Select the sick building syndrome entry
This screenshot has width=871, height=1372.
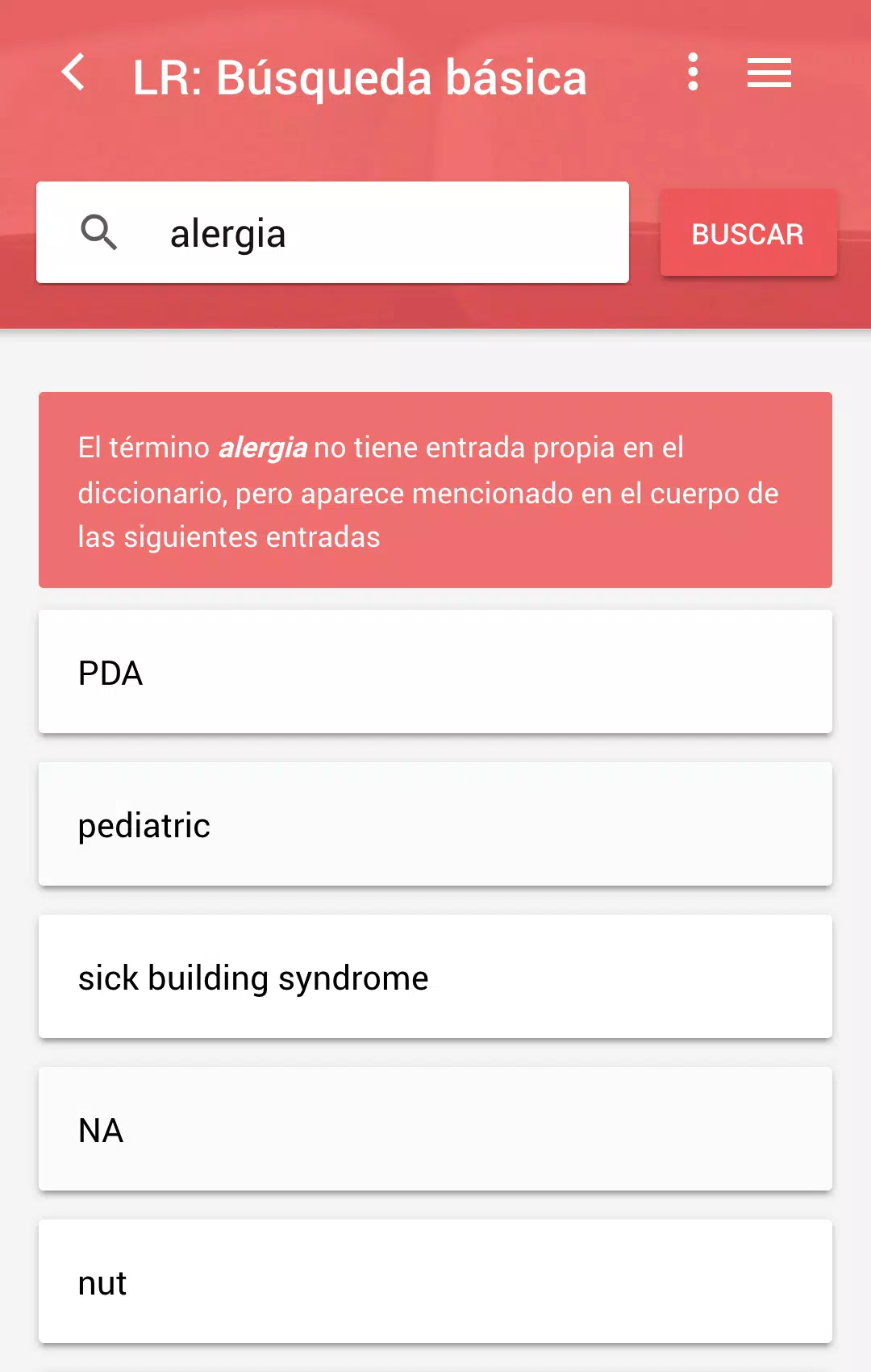coord(435,977)
